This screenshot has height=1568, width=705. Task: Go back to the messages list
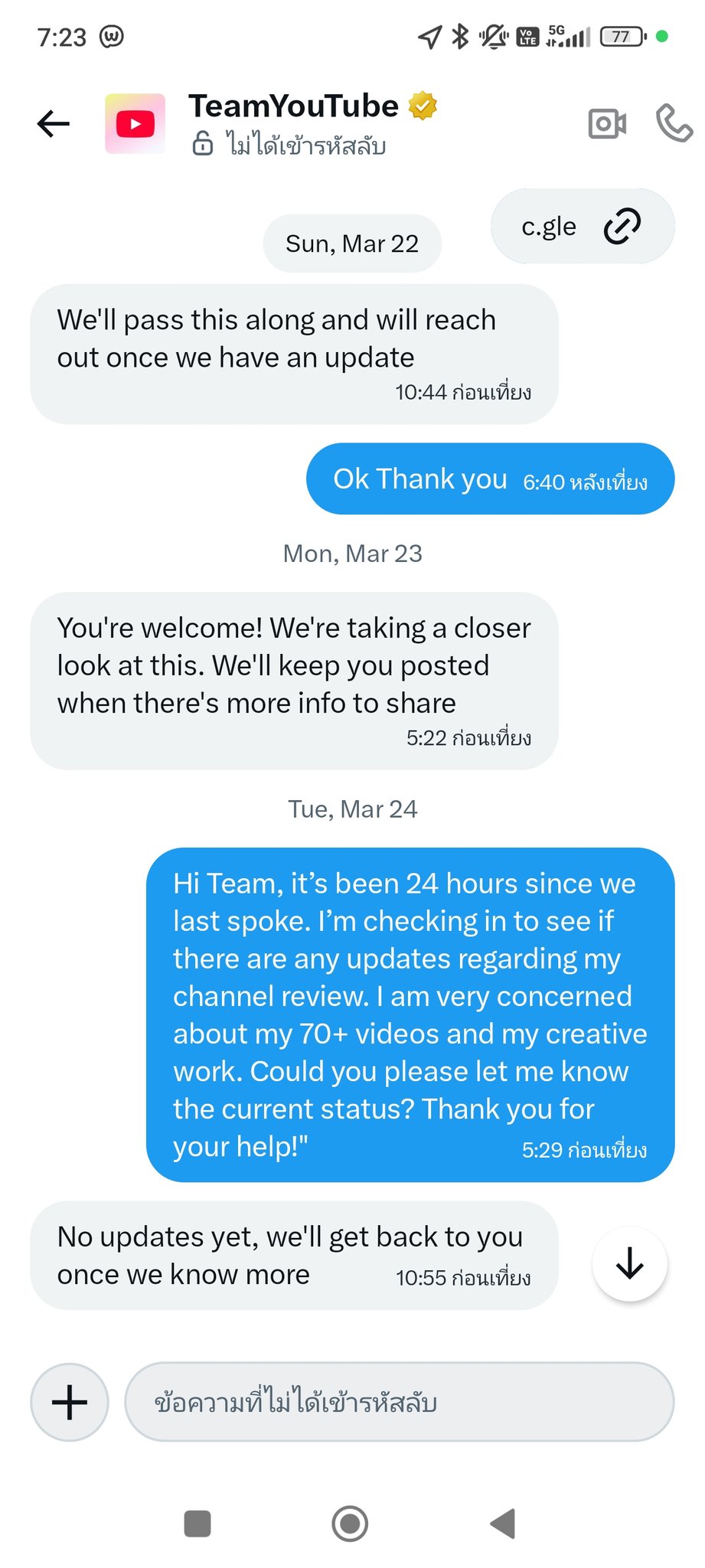pos(54,123)
